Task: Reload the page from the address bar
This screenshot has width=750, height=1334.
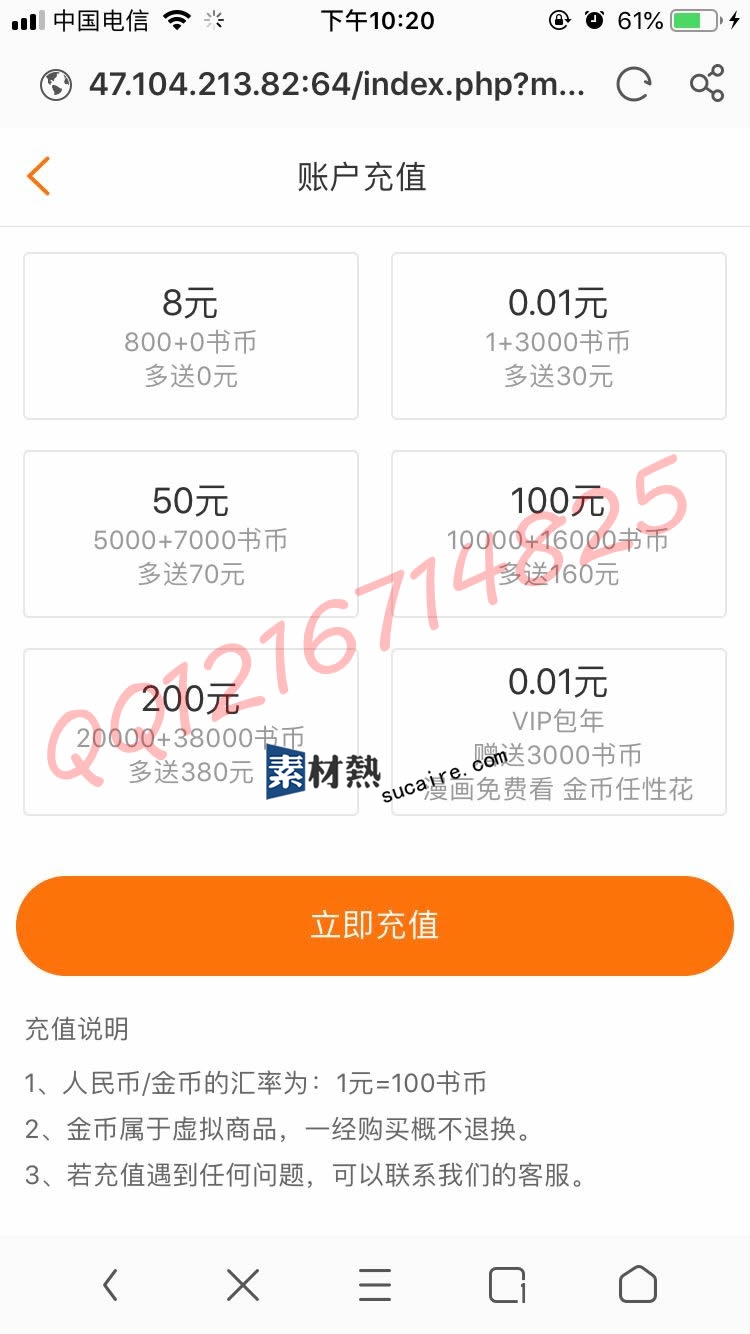Action: point(633,85)
